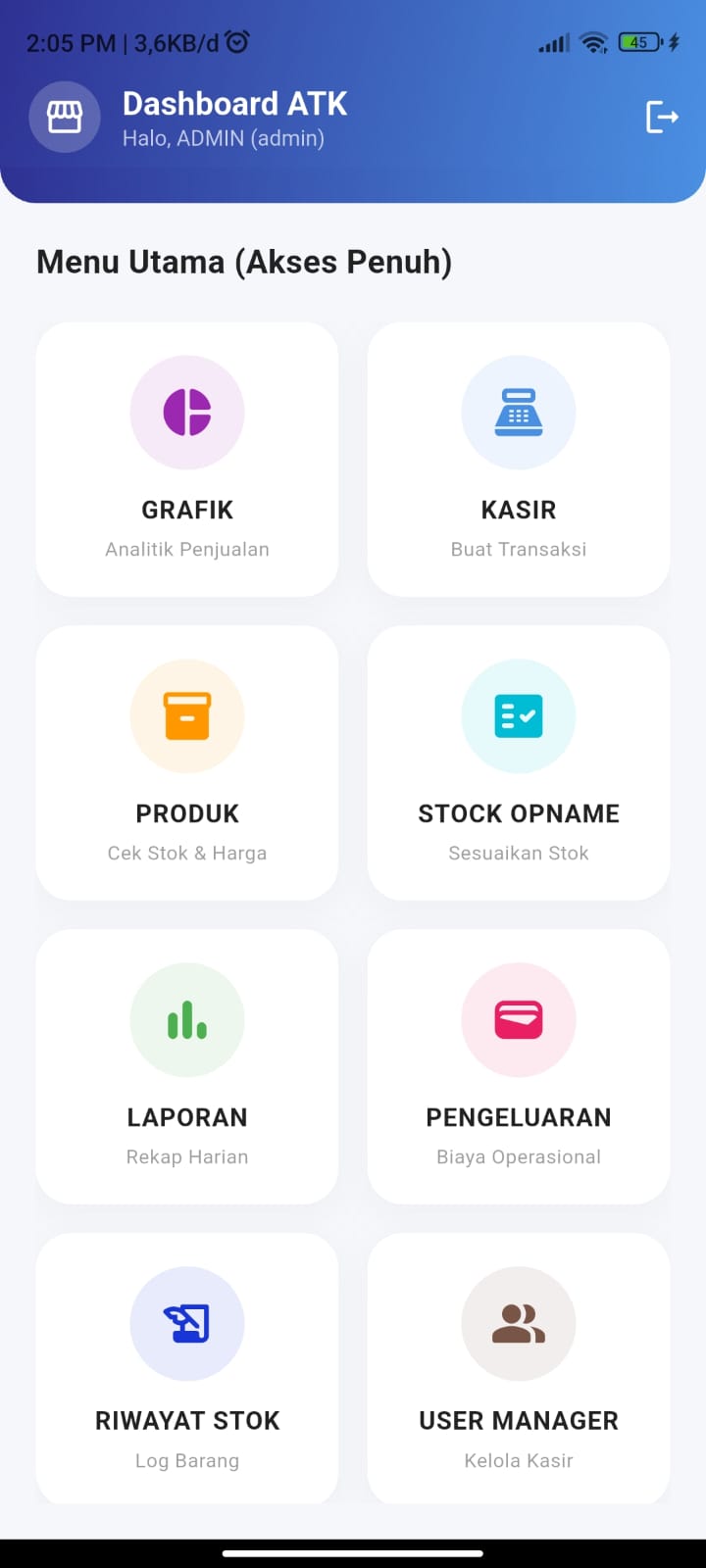
Task: Select the Kelola Kasir label
Action: click(519, 1460)
